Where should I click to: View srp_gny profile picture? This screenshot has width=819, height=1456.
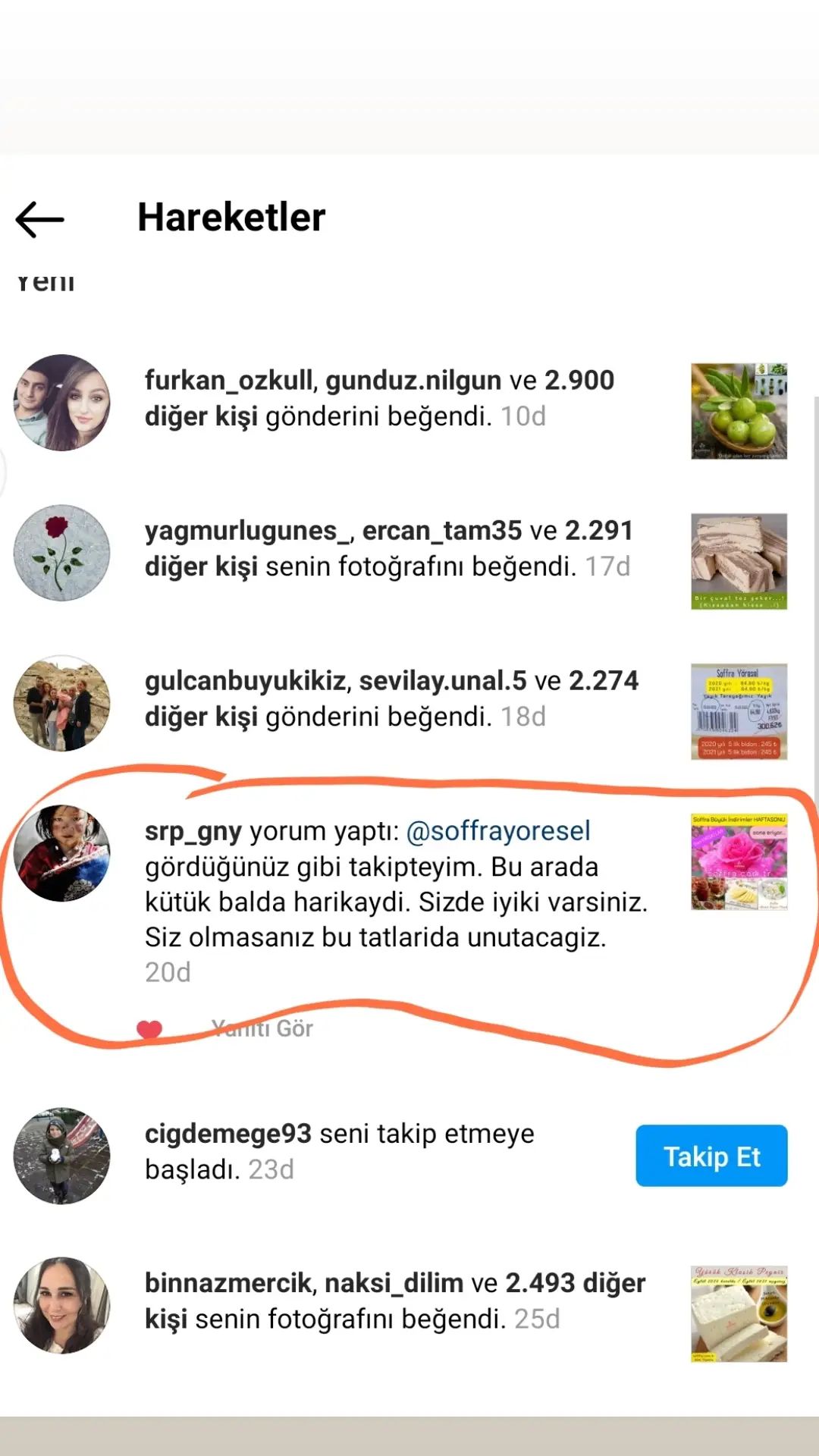62,853
